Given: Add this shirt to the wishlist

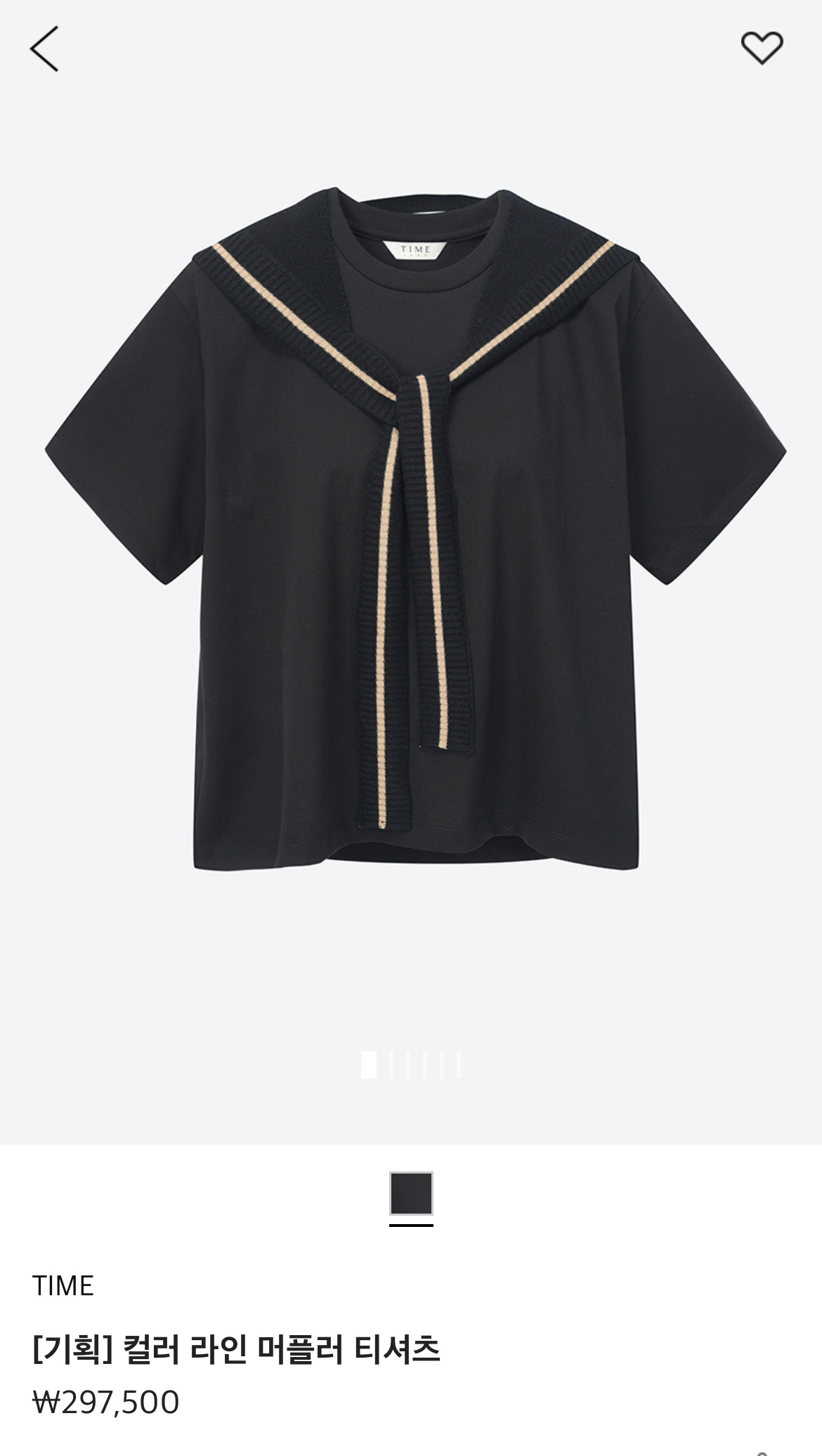Looking at the screenshot, I should click(x=762, y=48).
